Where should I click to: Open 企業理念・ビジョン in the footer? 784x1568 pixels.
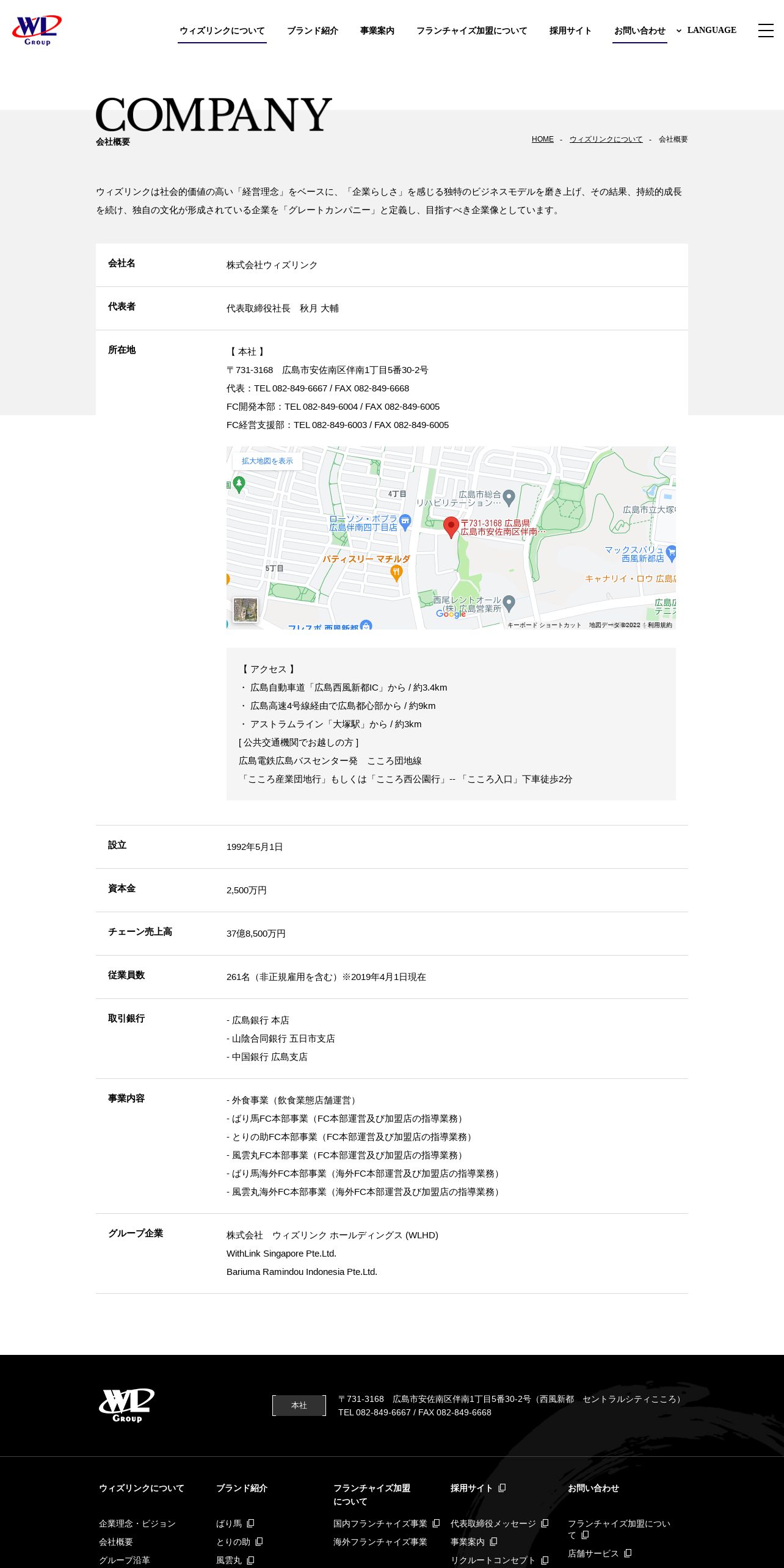coord(137,1523)
